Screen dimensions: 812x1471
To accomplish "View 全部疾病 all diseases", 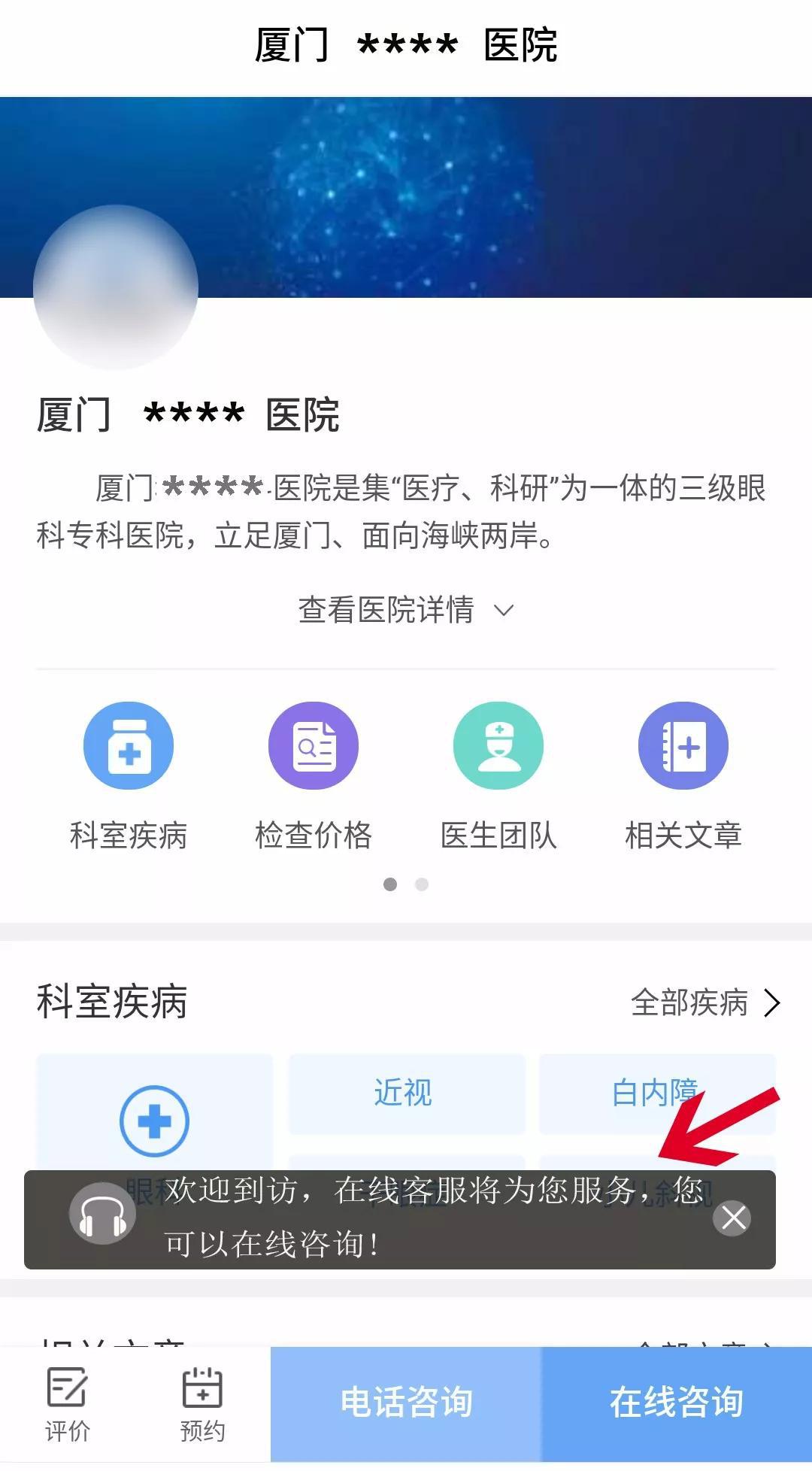I will 705,1002.
